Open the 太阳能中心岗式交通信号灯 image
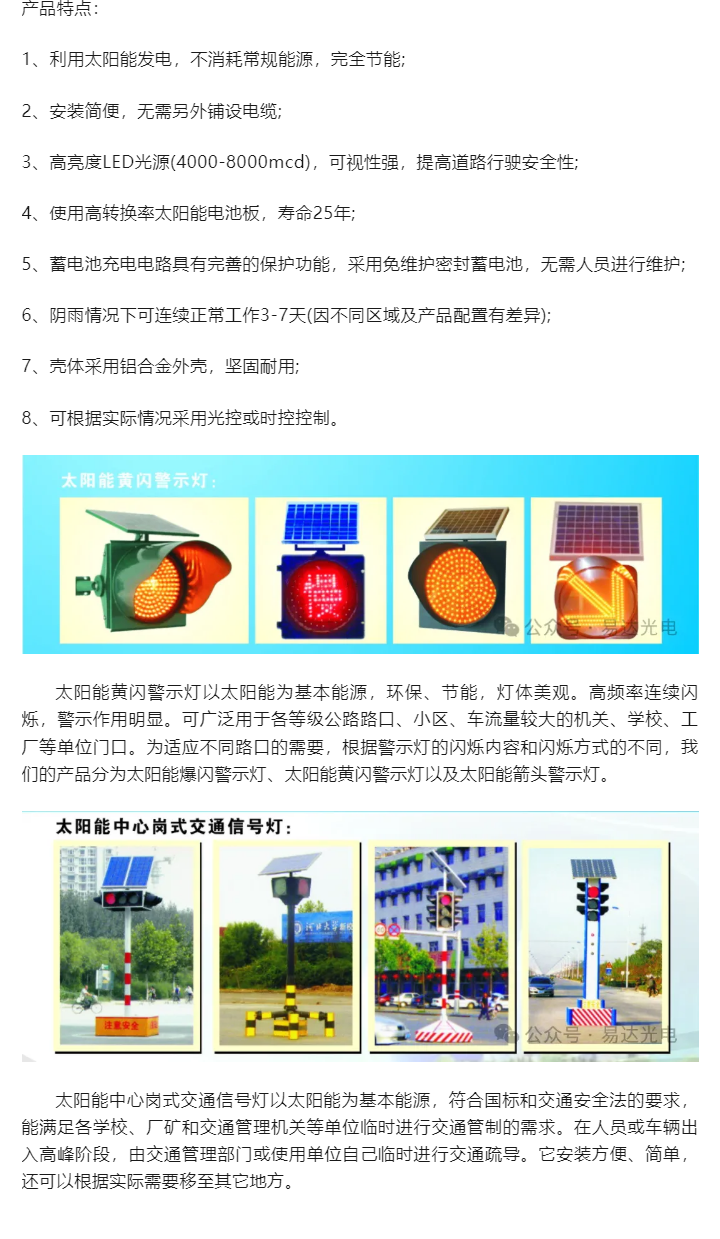This screenshot has height=1239, width=720. click(x=360, y=935)
